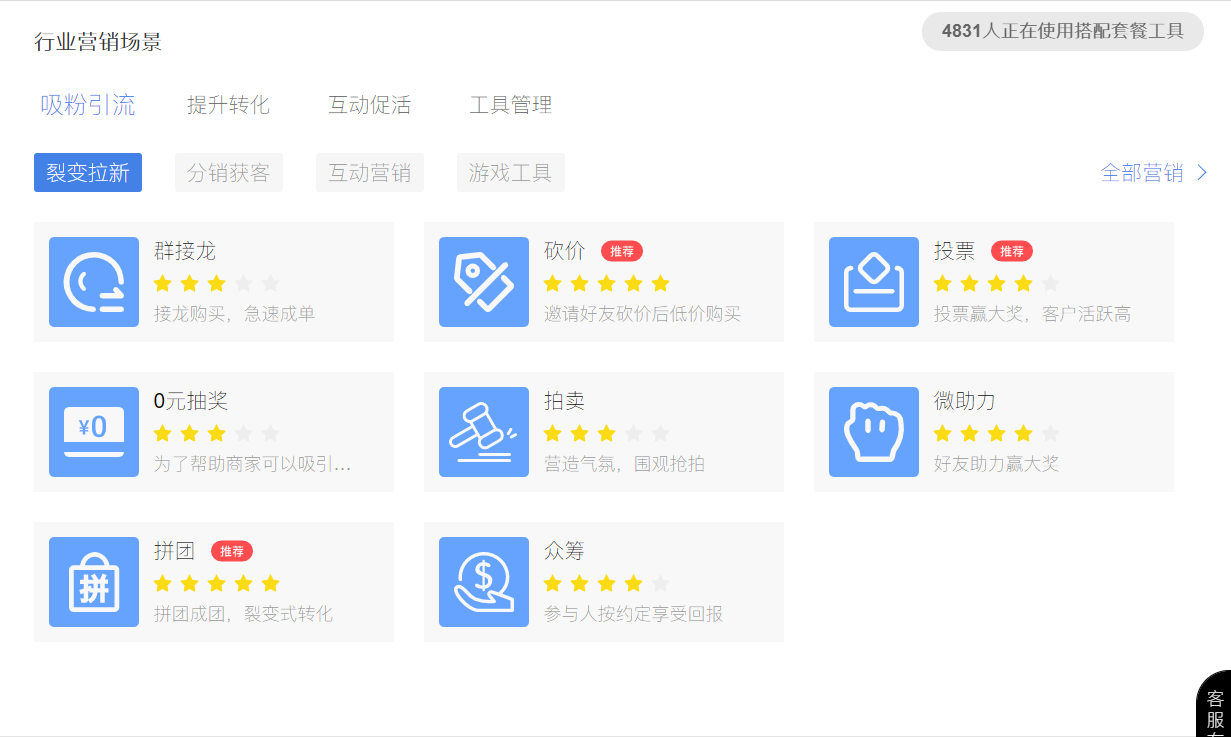
Task: Open the 全部营销 link
Action: tap(1153, 173)
